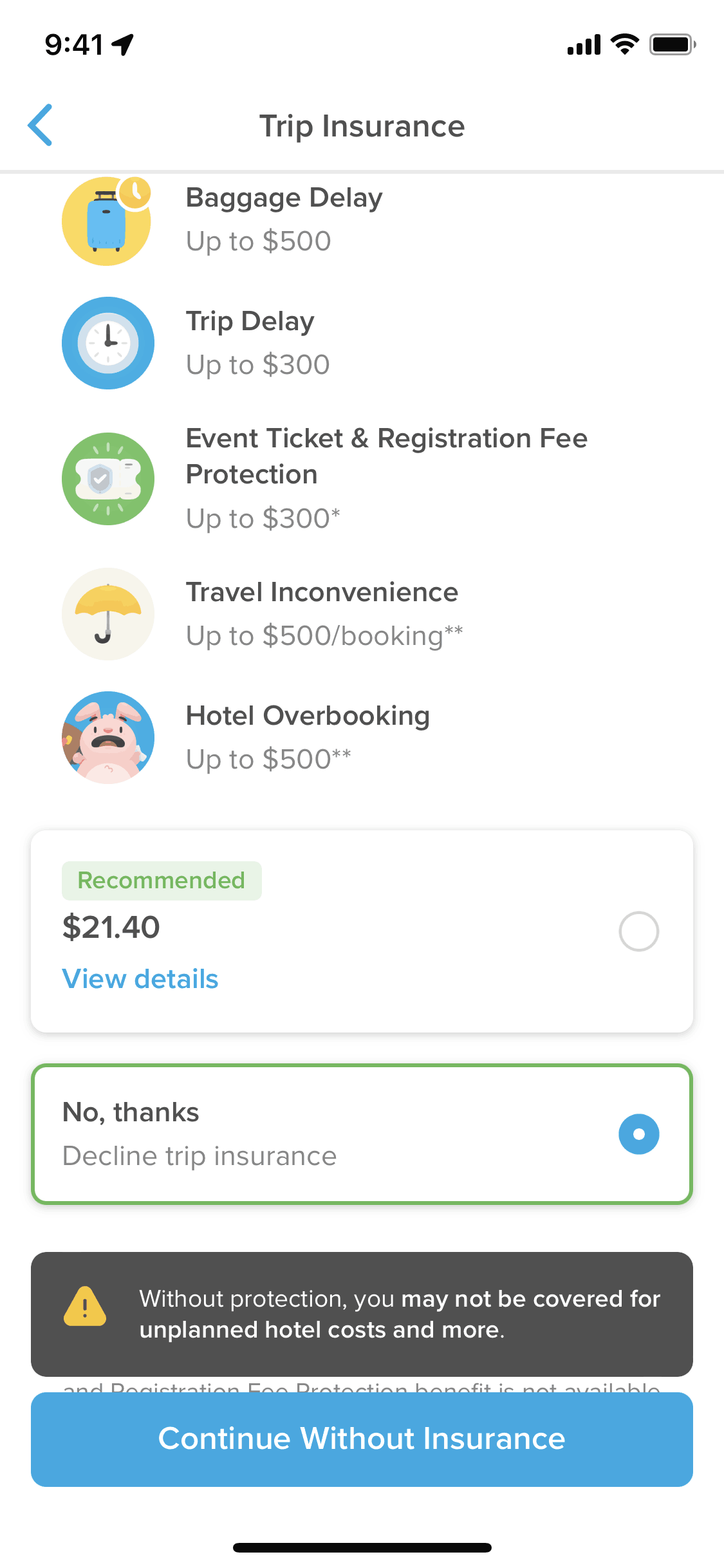The height and width of the screenshot is (1568, 724).
Task: Choose No, thanks to decline insurance
Action: pyautogui.click(x=638, y=1134)
